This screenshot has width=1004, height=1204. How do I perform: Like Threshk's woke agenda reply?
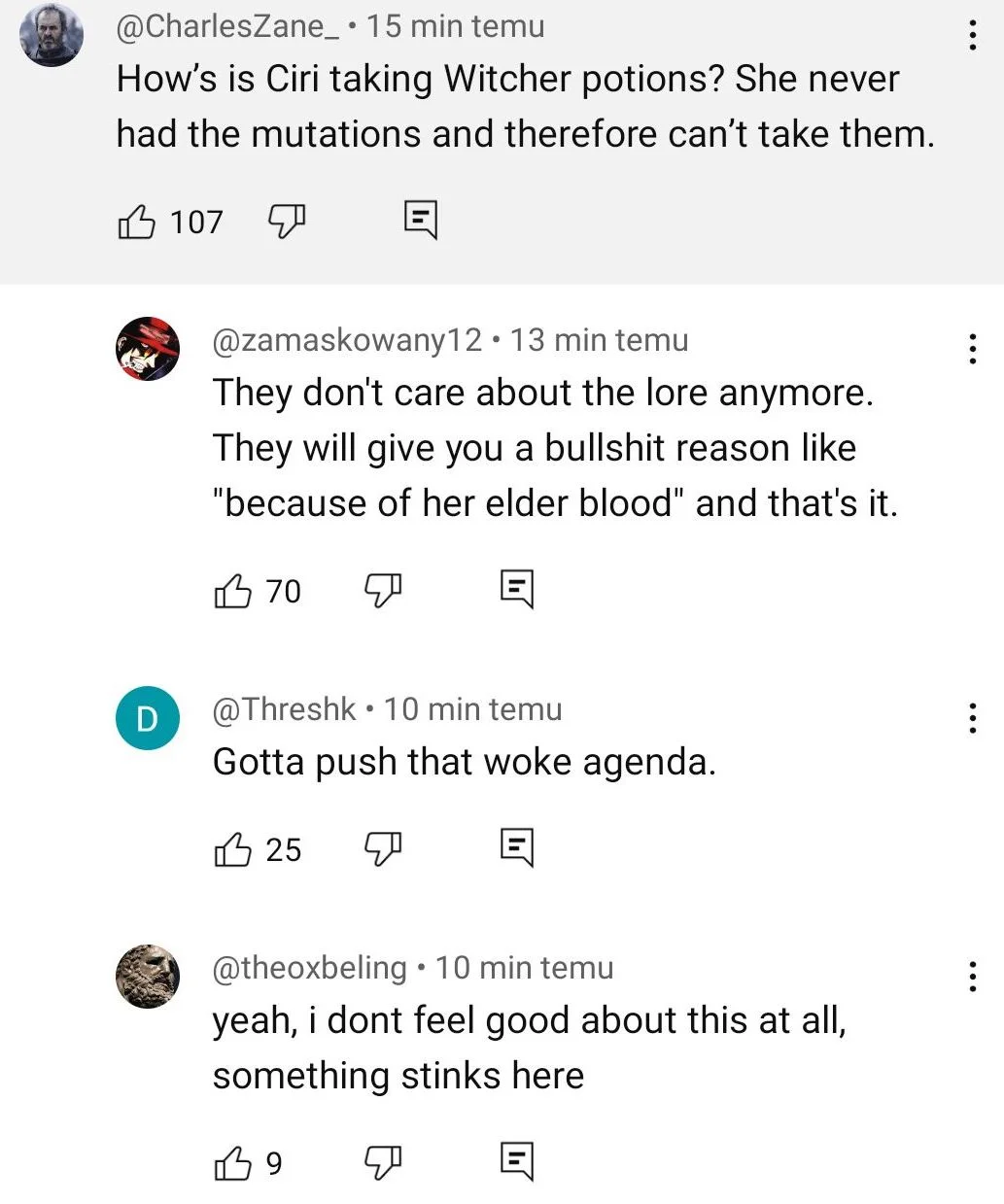232,849
